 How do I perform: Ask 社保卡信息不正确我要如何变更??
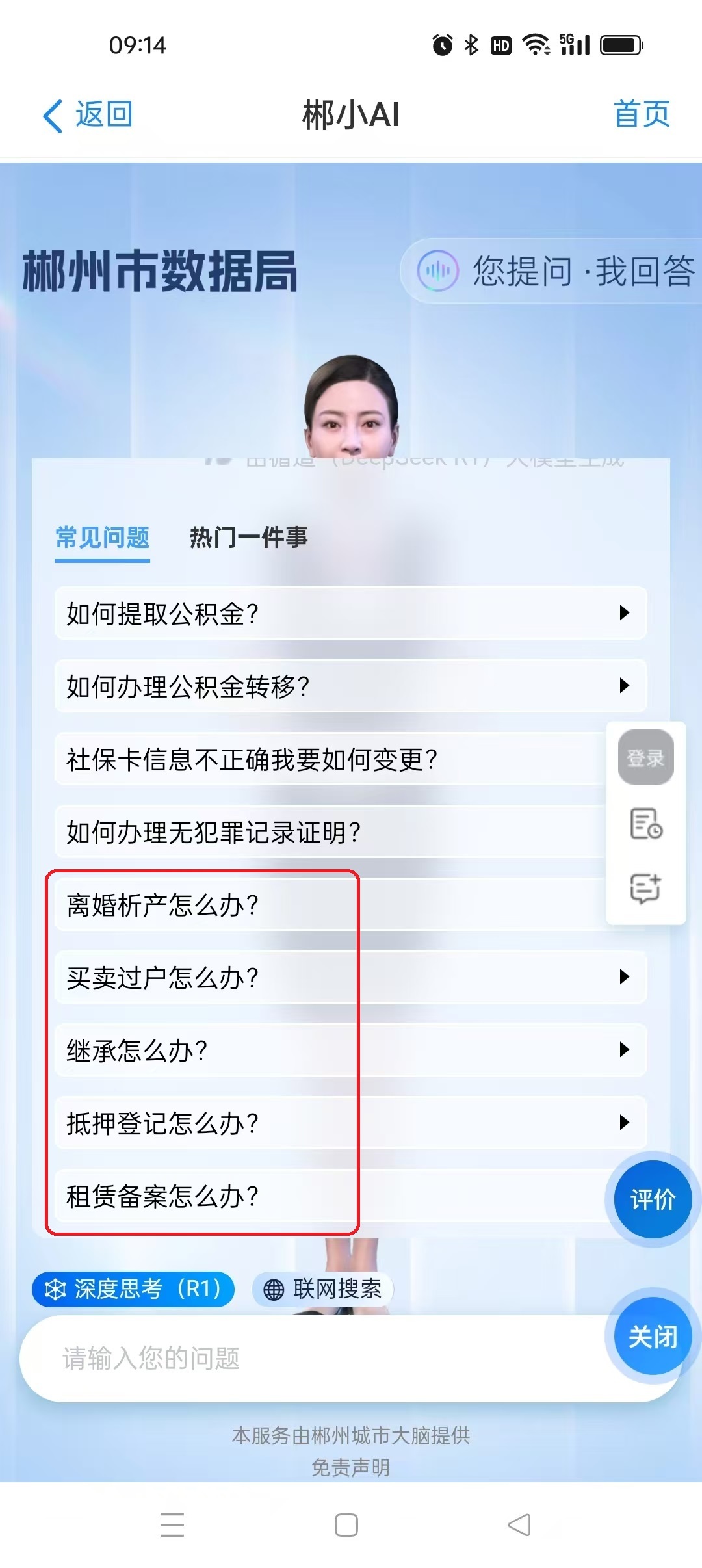click(x=325, y=759)
